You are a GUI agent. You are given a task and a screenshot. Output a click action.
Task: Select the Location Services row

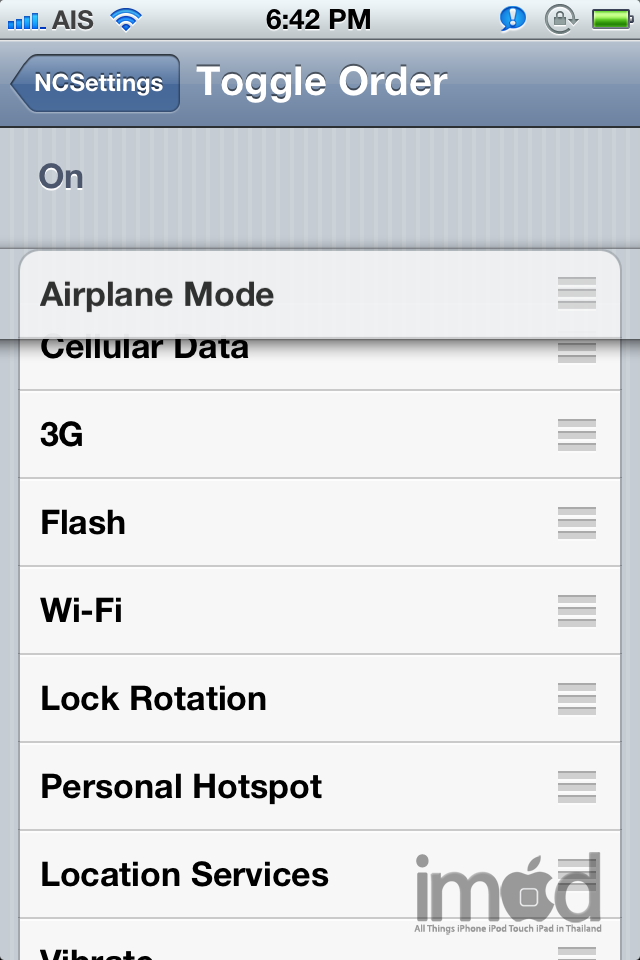(x=280, y=874)
